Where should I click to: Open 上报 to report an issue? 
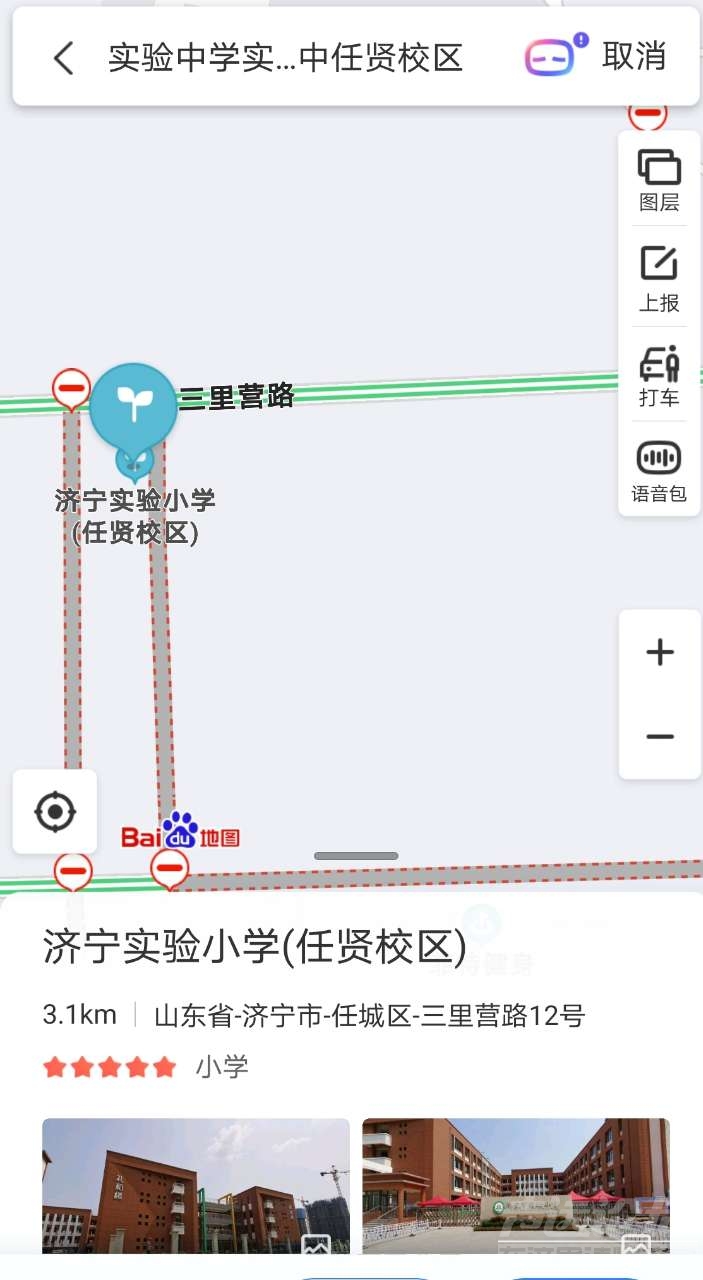659,279
